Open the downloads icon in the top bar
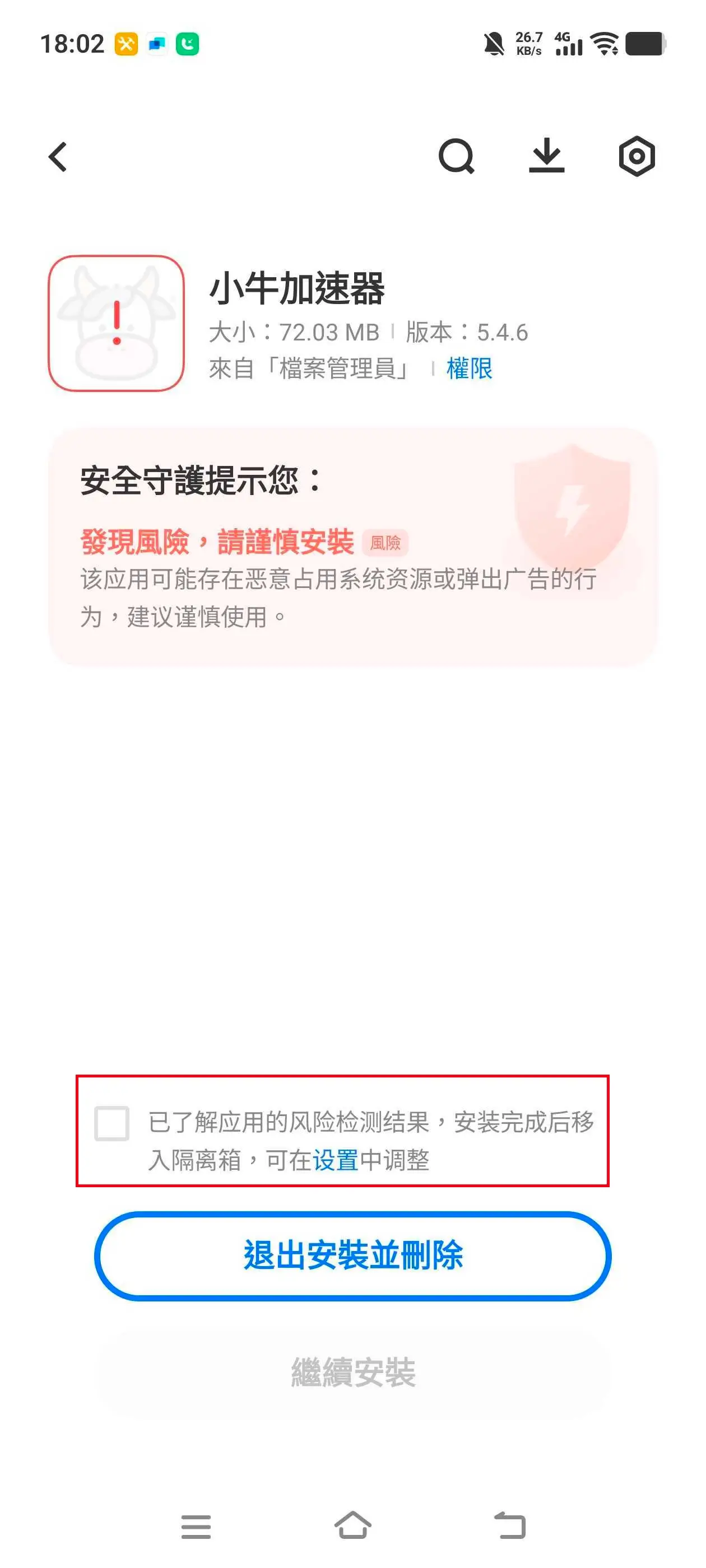Image resolution: width=706 pixels, height=1568 pixels. click(546, 156)
